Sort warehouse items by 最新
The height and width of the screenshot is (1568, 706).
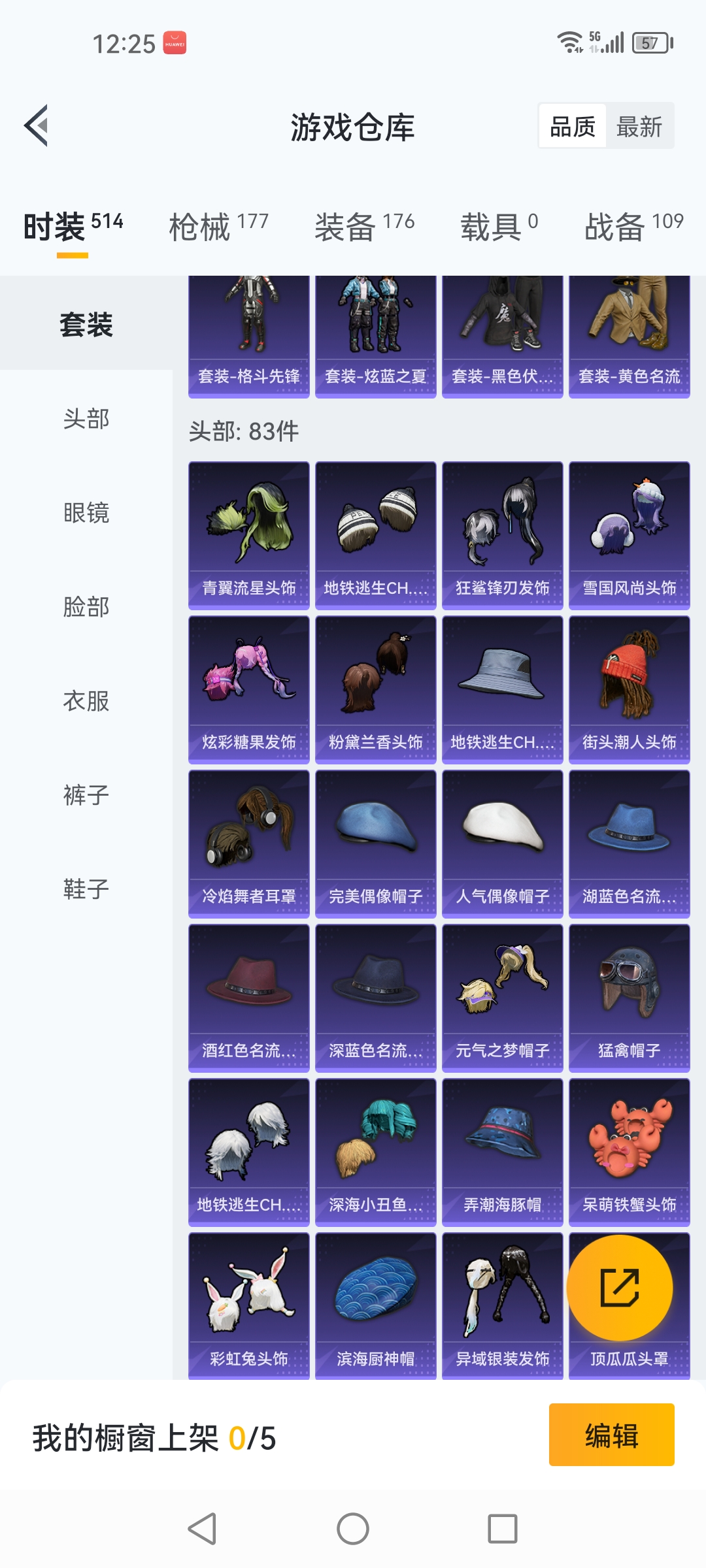pyautogui.click(x=639, y=127)
